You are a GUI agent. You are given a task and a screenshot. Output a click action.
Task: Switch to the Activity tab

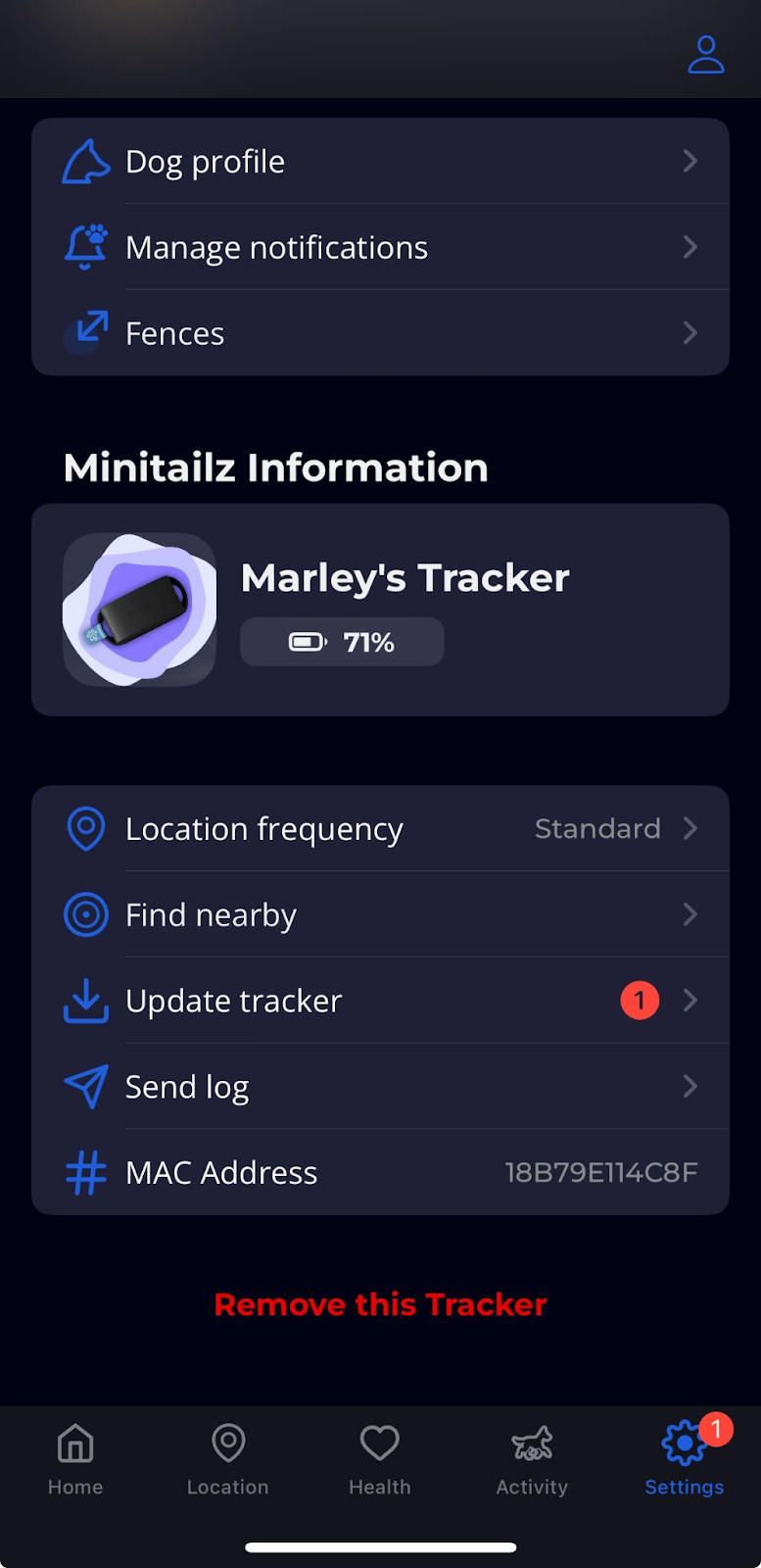click(x=532, y=1460)
